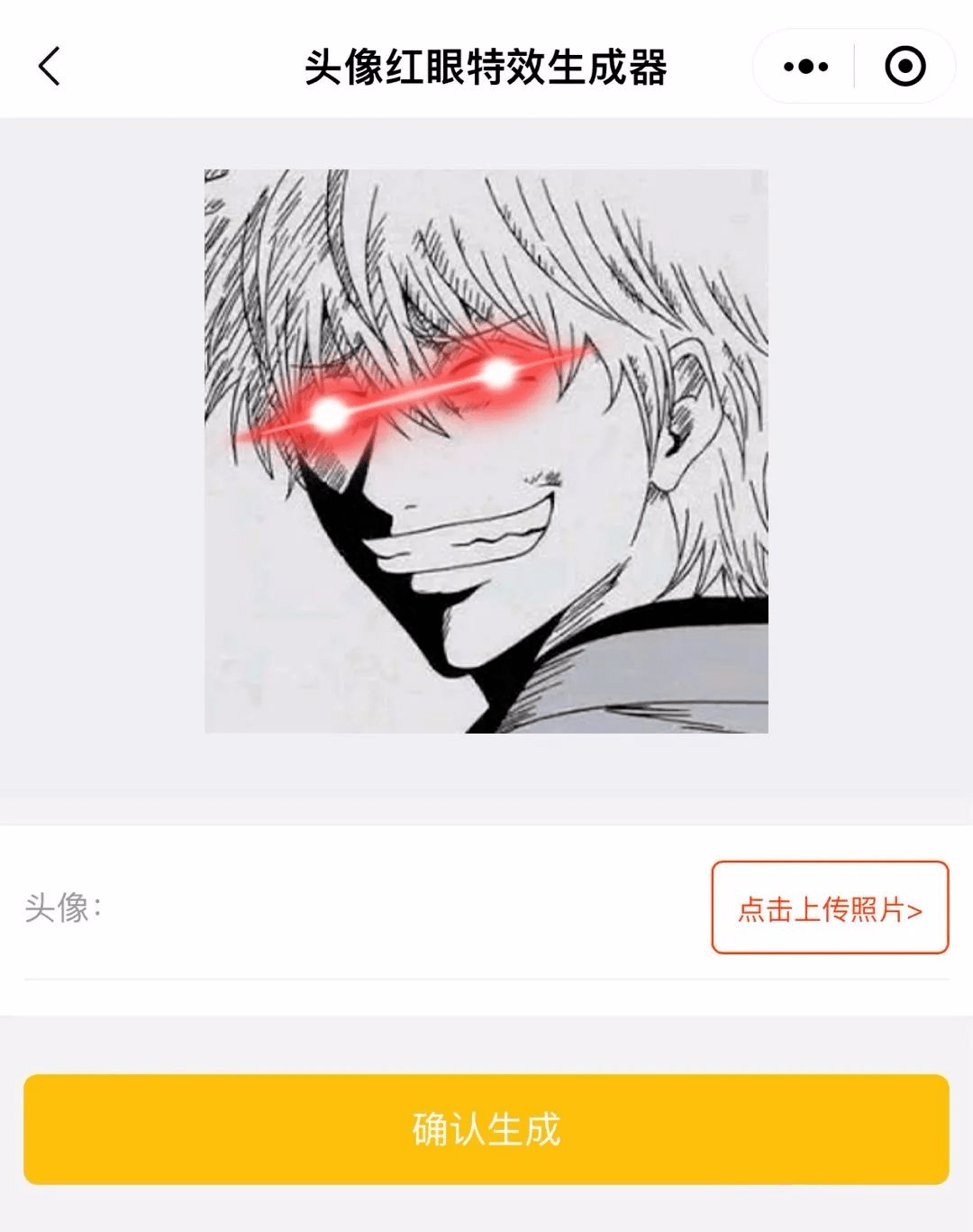
Task: Close the mini program via the circle icon
Action: [905, 67]
